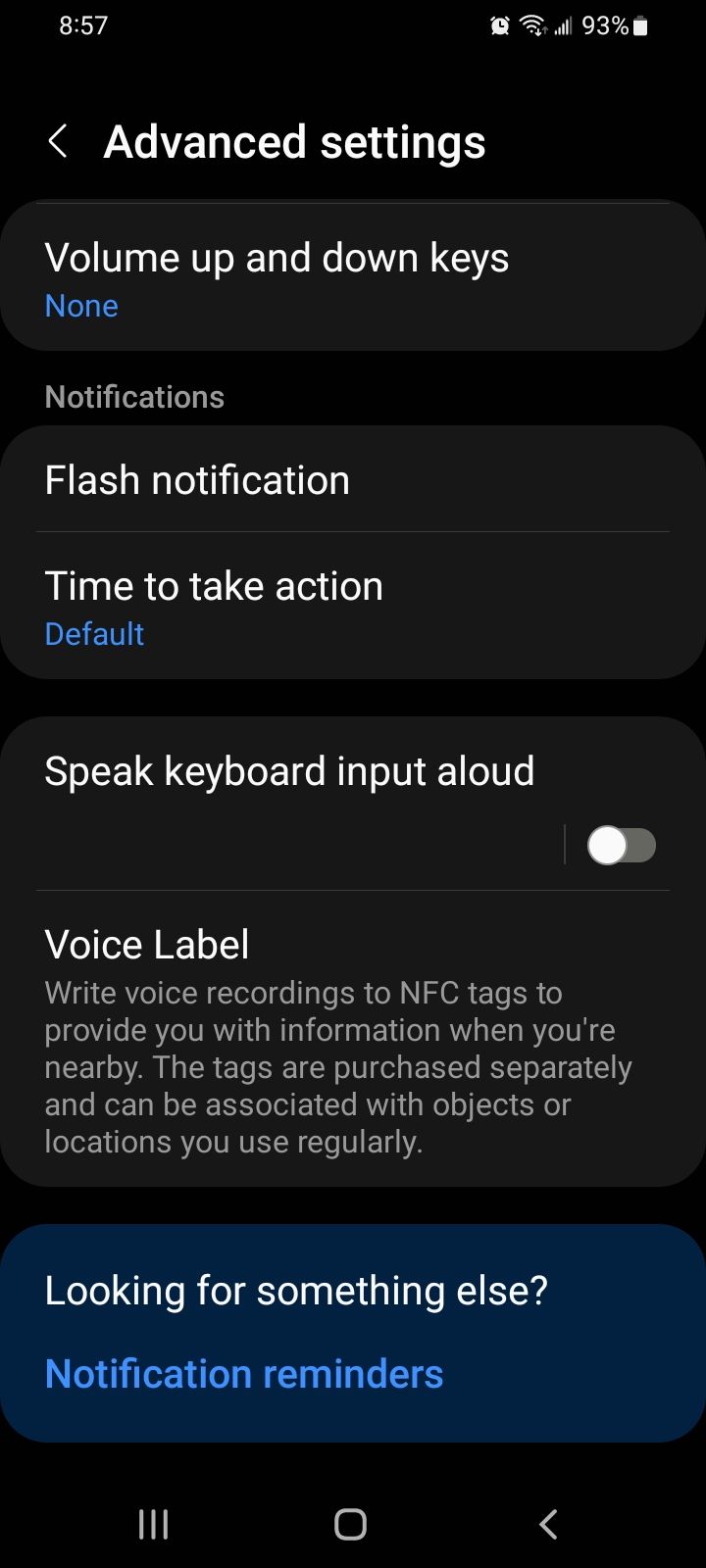706x1568 pixels.
Task: Open Flash notification settings
Action: tap(353, 480)
